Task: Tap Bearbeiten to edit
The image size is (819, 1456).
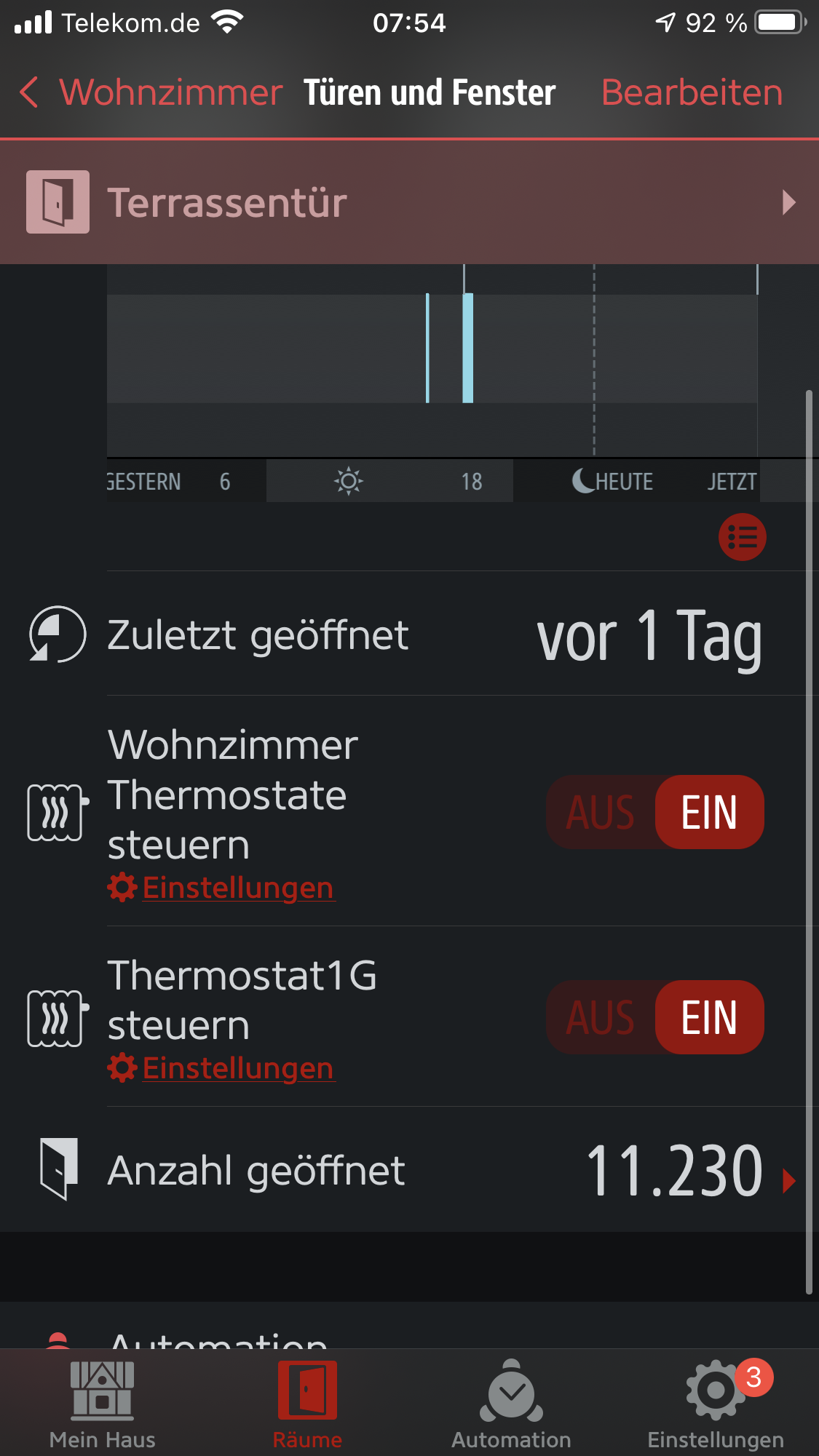Action: 692,93
